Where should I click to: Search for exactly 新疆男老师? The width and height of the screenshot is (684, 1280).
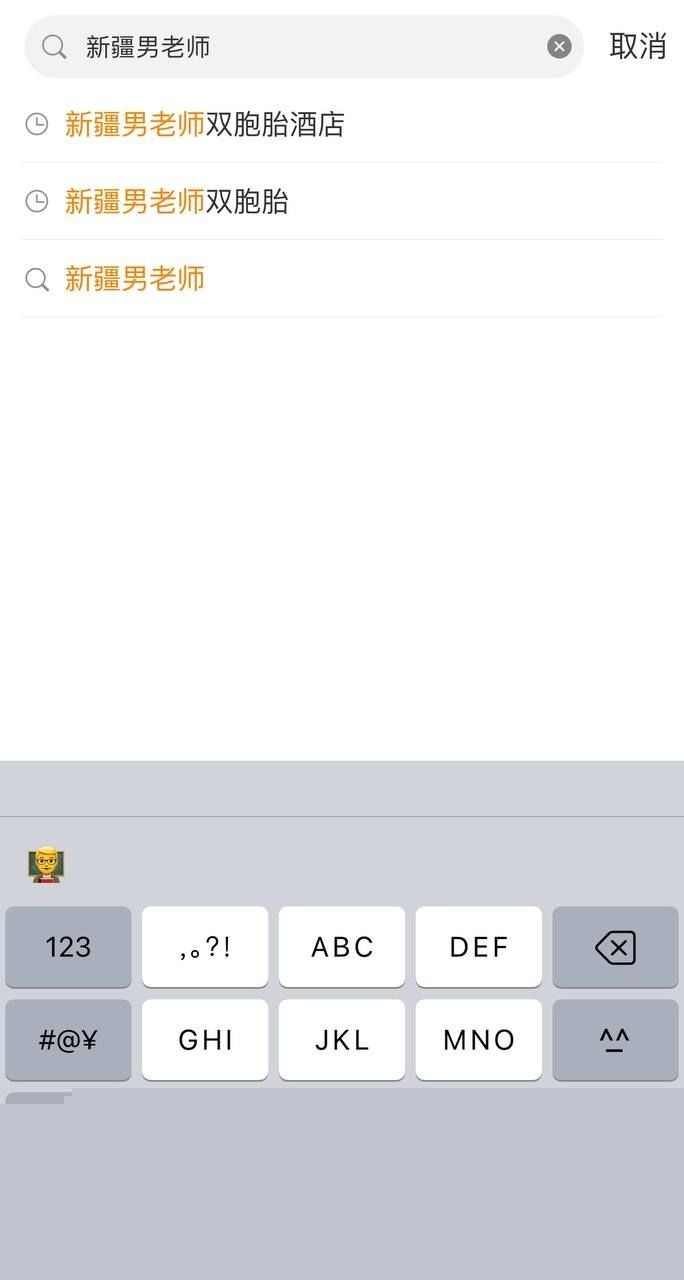(135, 279)
